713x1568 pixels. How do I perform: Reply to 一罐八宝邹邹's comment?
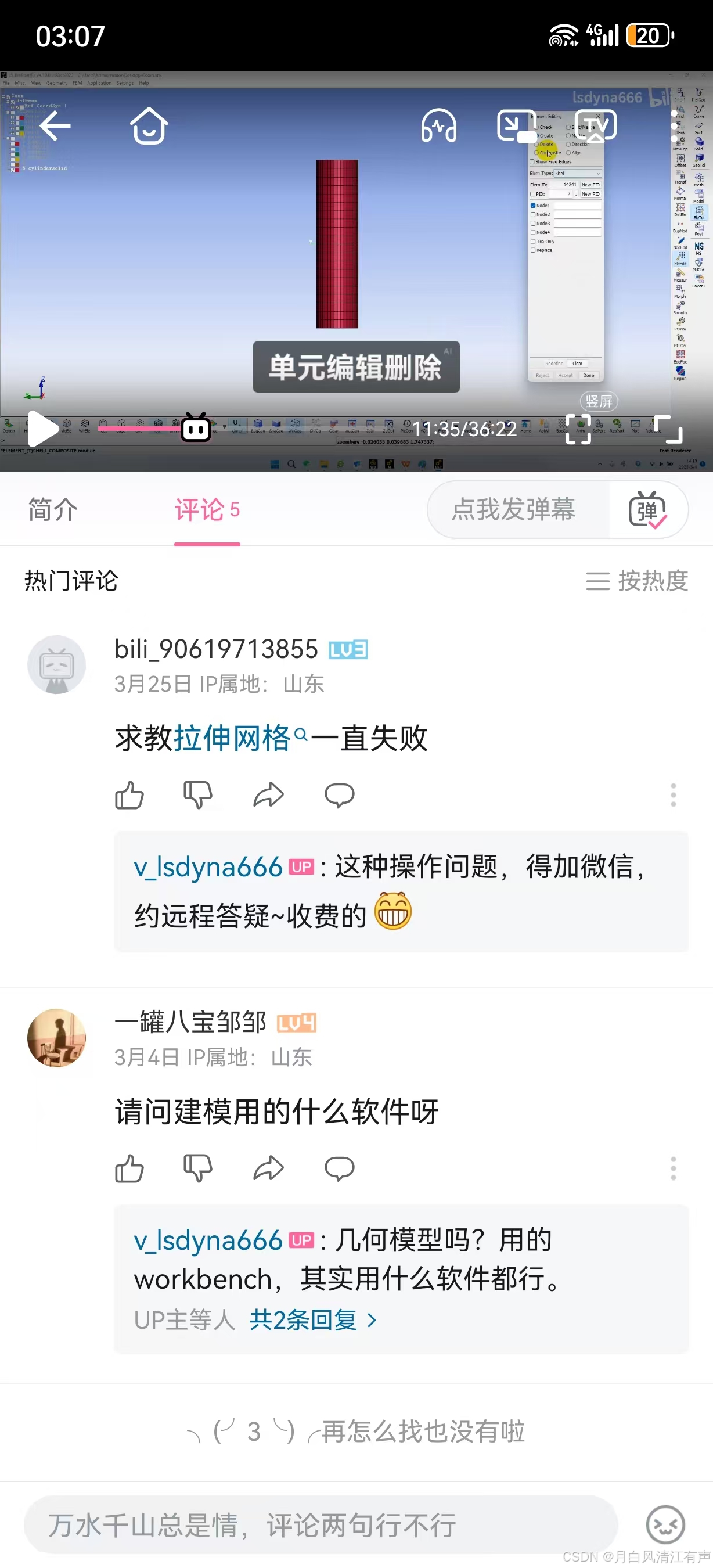point(340,1168)
